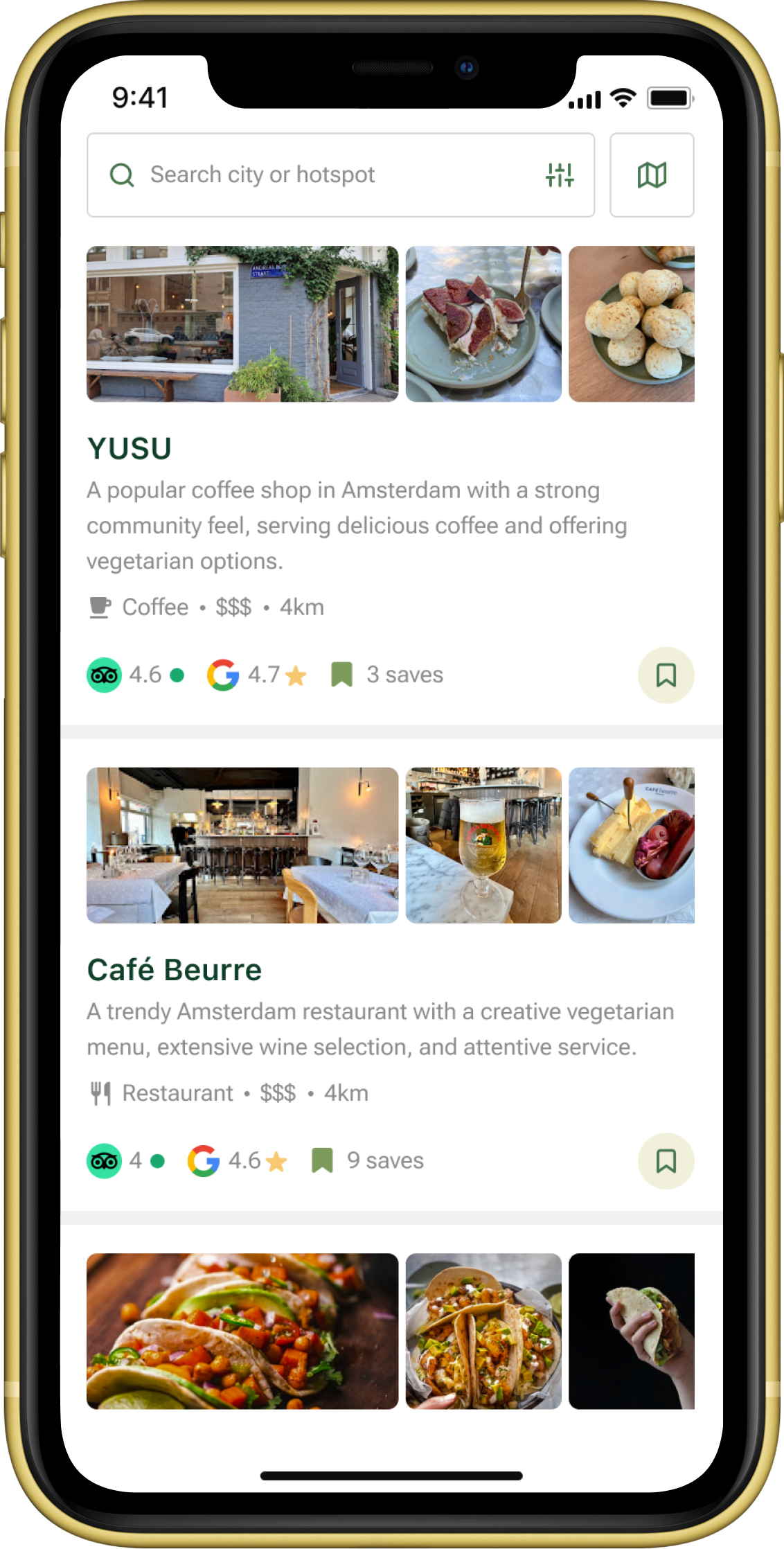View the tacos-in-basket photo

483,1331
